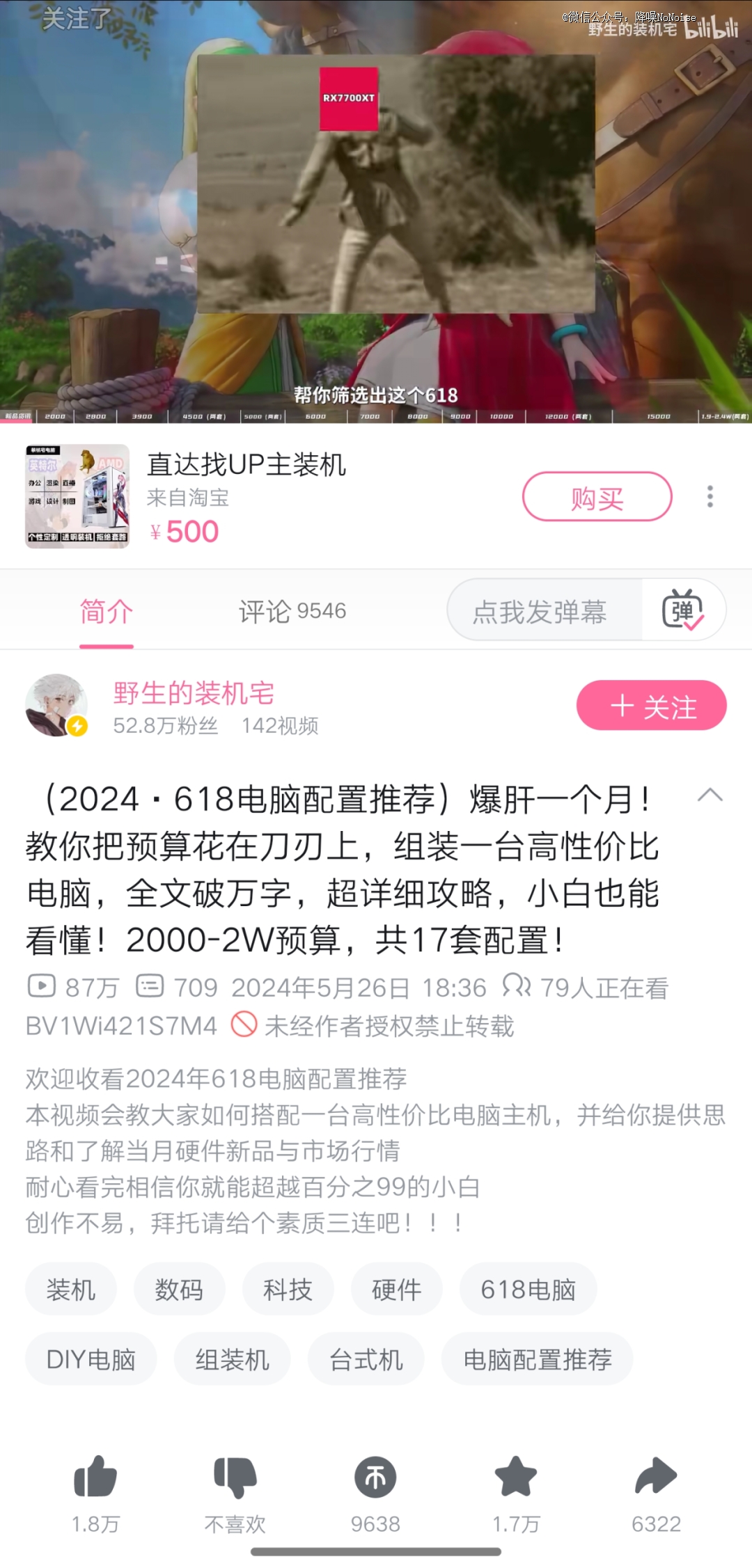This screenshot has width=752, height=1568.
Task: Tap the 不喜欢 dislike icon
Action: pyautogui.click(x=235, y=1477)
